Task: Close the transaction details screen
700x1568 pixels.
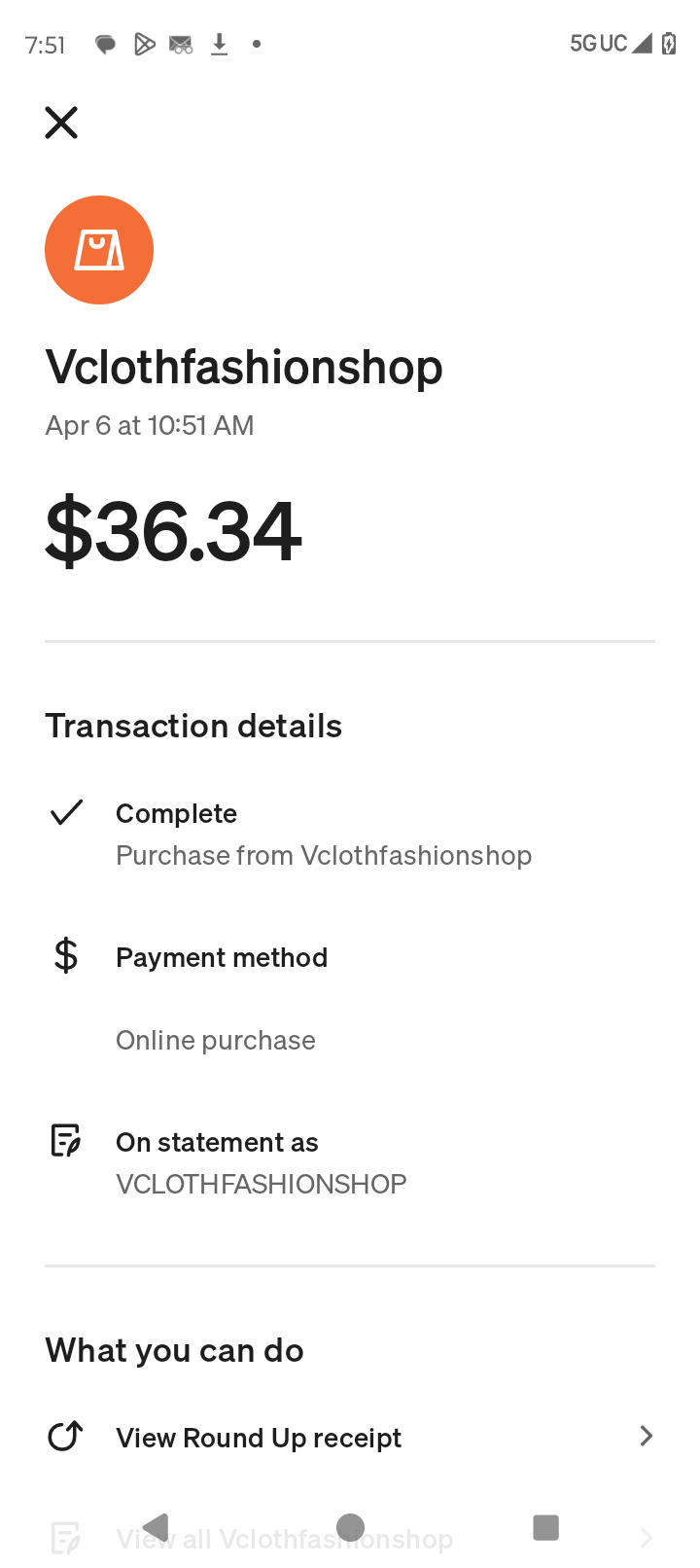Action: [61, 123]
